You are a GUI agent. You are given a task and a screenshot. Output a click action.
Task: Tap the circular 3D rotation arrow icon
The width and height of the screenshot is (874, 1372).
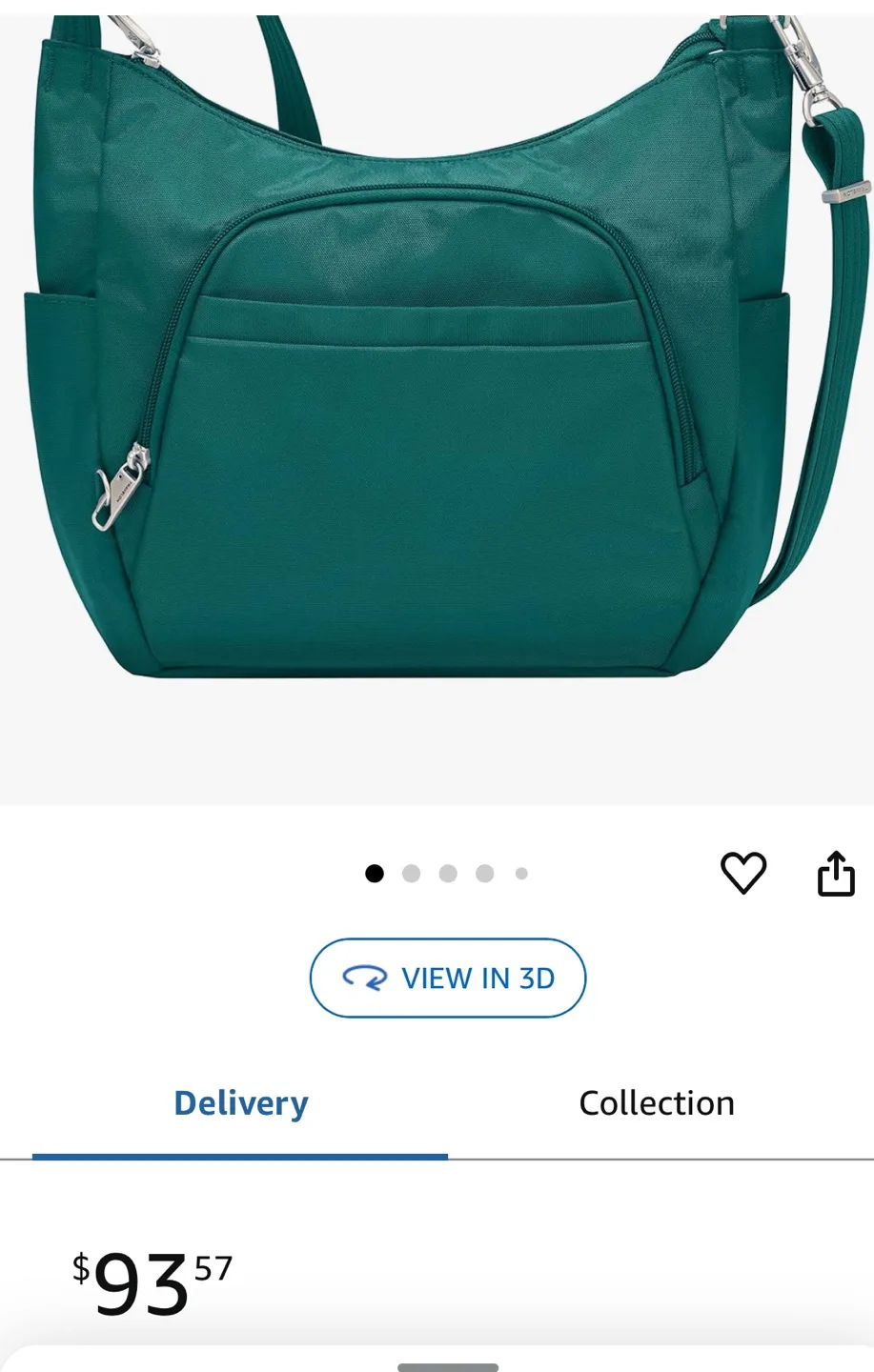pyautogui.click(x=367, y=978)
